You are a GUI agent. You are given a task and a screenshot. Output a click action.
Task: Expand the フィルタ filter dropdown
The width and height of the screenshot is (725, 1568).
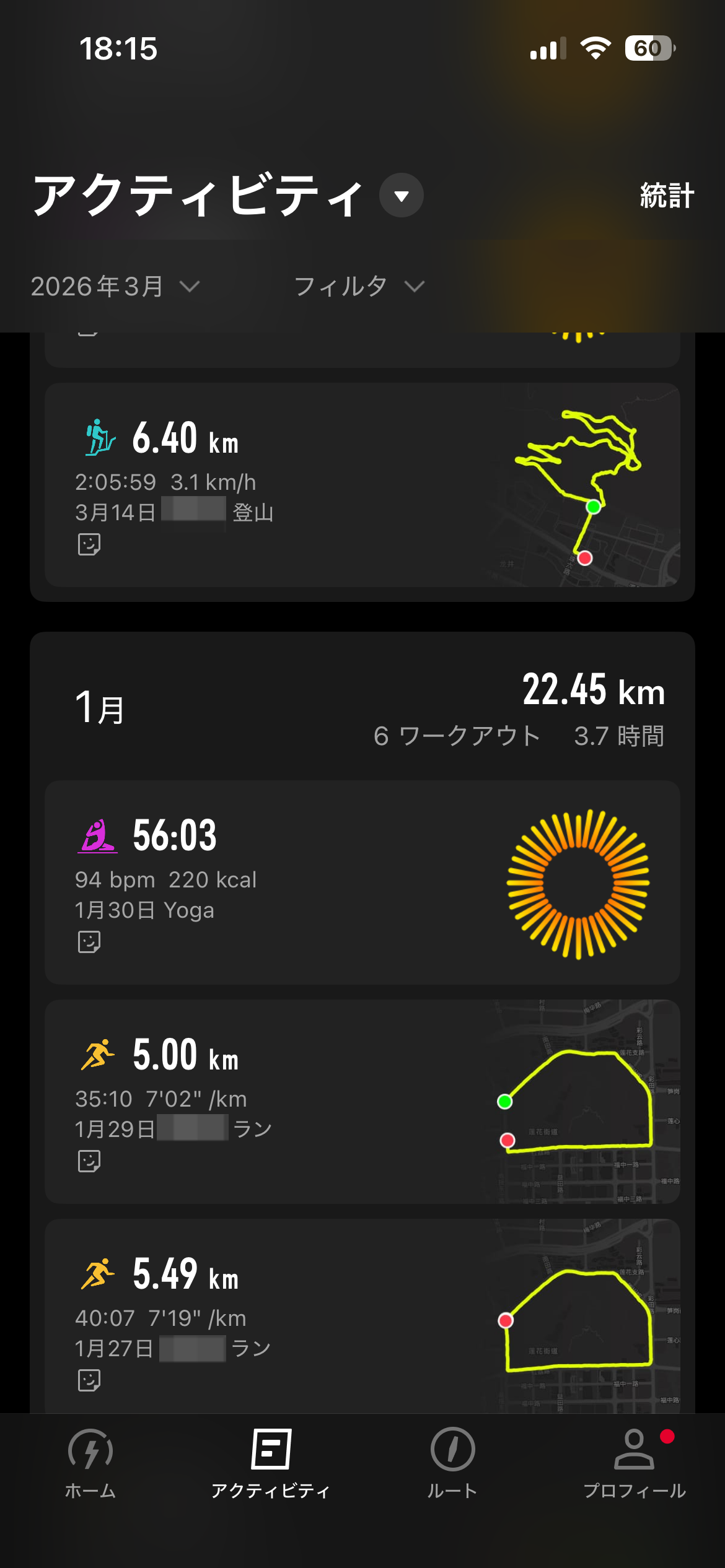(359, 286)
